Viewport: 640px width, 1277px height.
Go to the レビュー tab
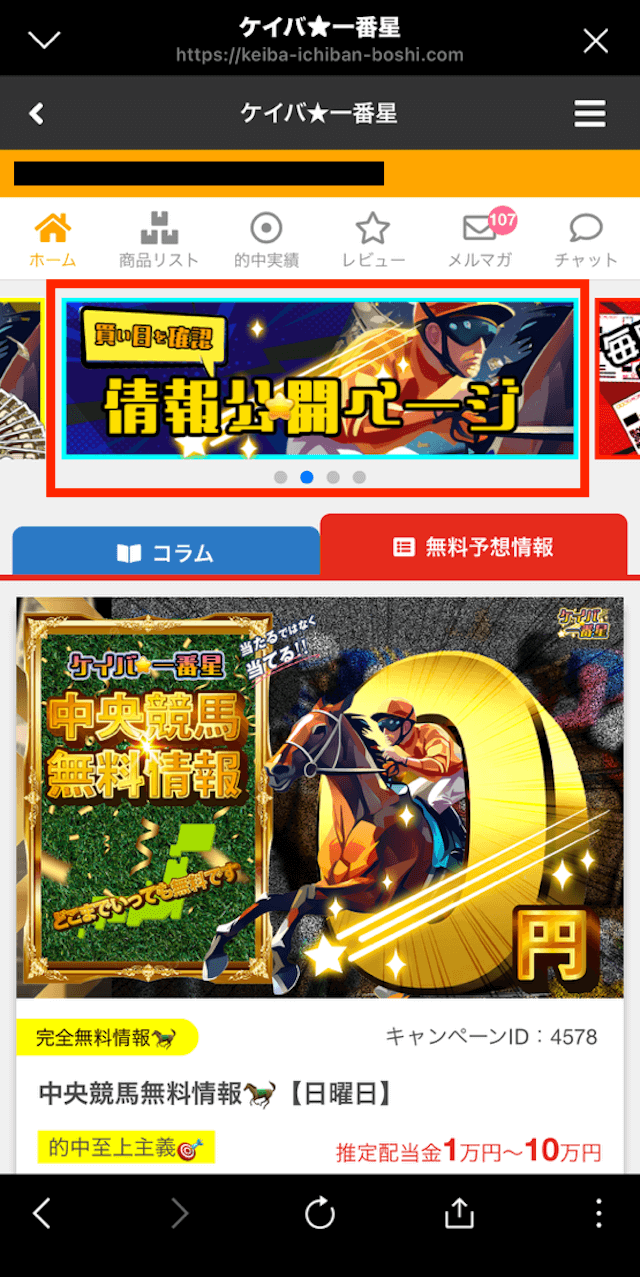click(x=373, y=240)
